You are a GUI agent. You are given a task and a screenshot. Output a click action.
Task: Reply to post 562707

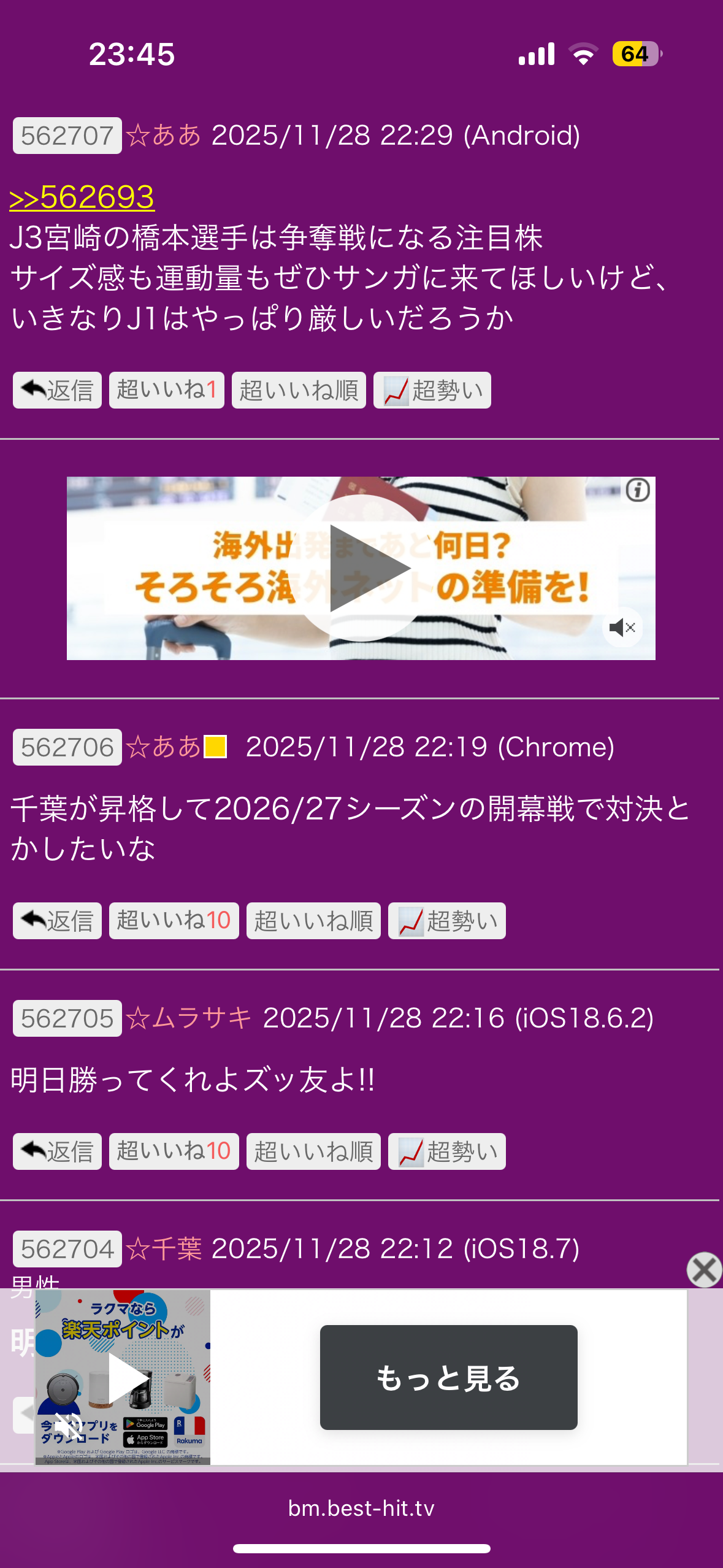[x=57, y=390]
